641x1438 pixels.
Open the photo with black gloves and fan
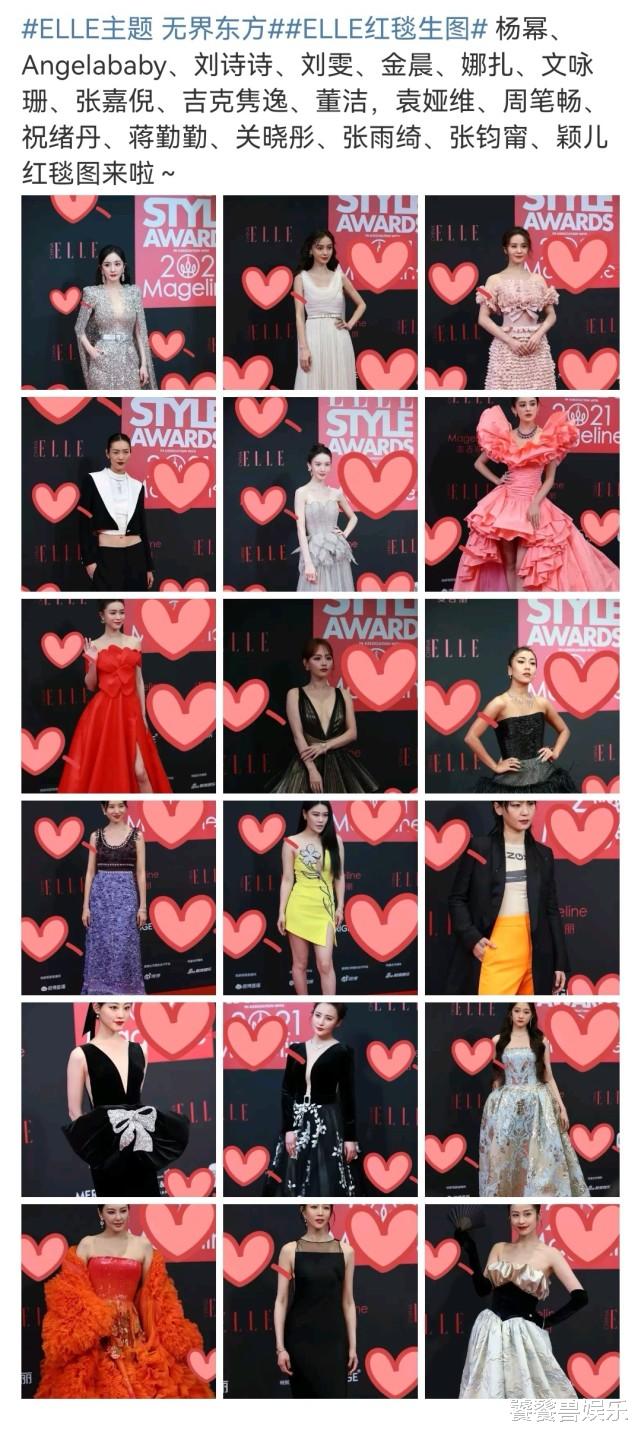[522, 1301]
